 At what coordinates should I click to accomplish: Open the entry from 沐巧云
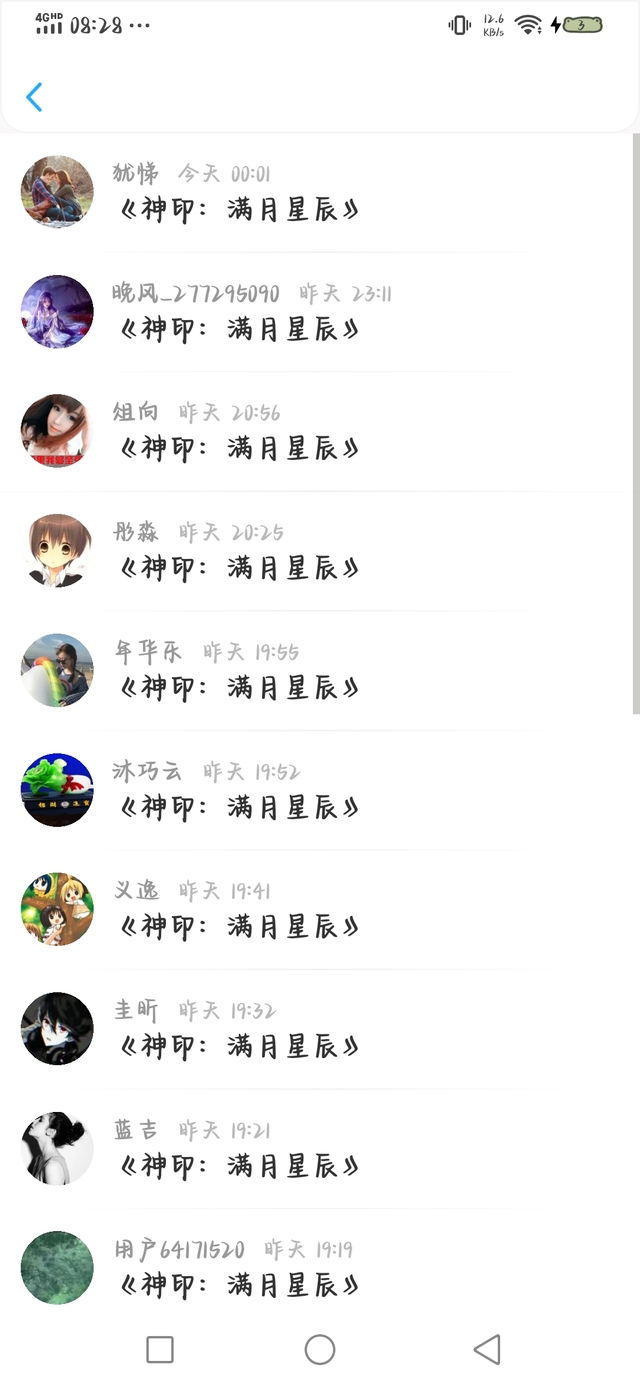click(x=240, y=807)
